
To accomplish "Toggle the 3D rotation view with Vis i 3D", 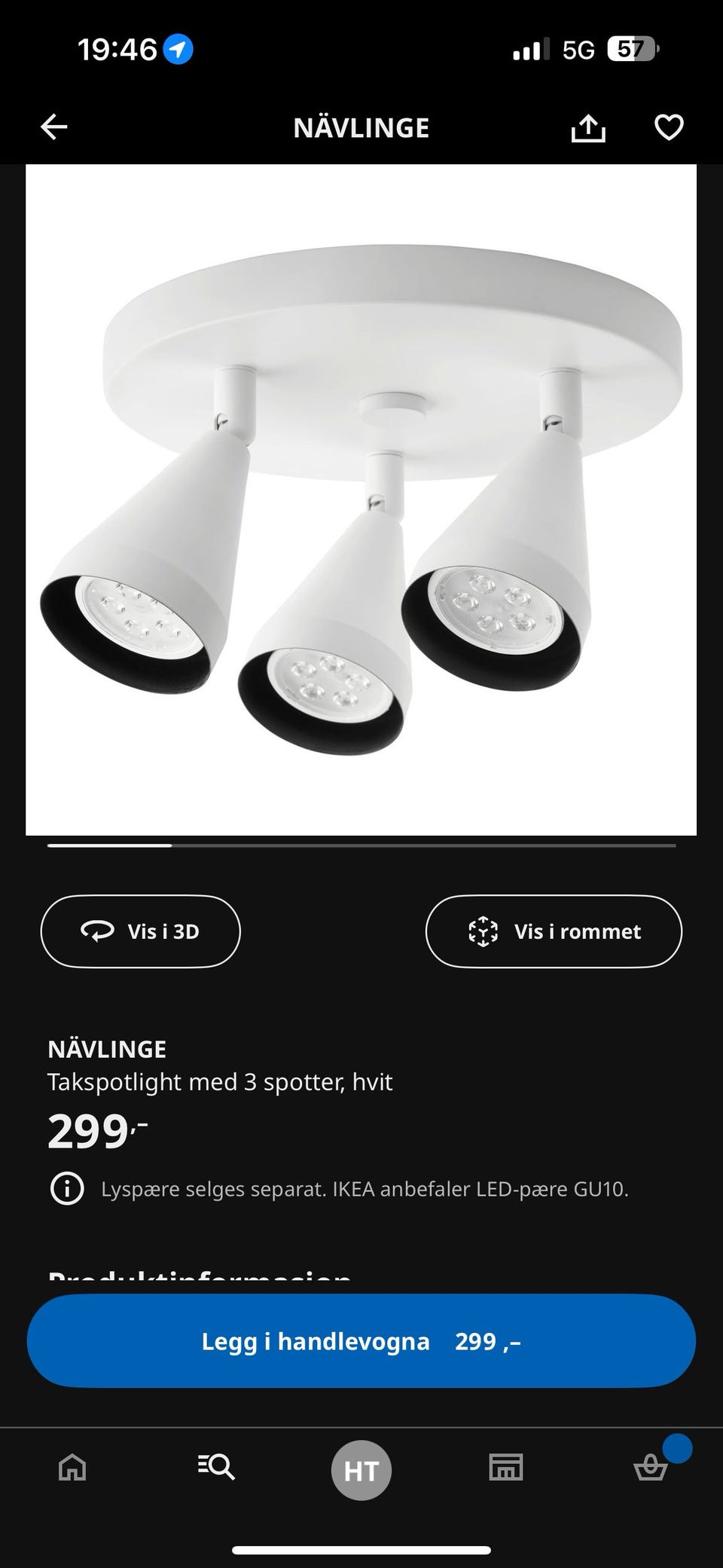I will pos(139,931).
